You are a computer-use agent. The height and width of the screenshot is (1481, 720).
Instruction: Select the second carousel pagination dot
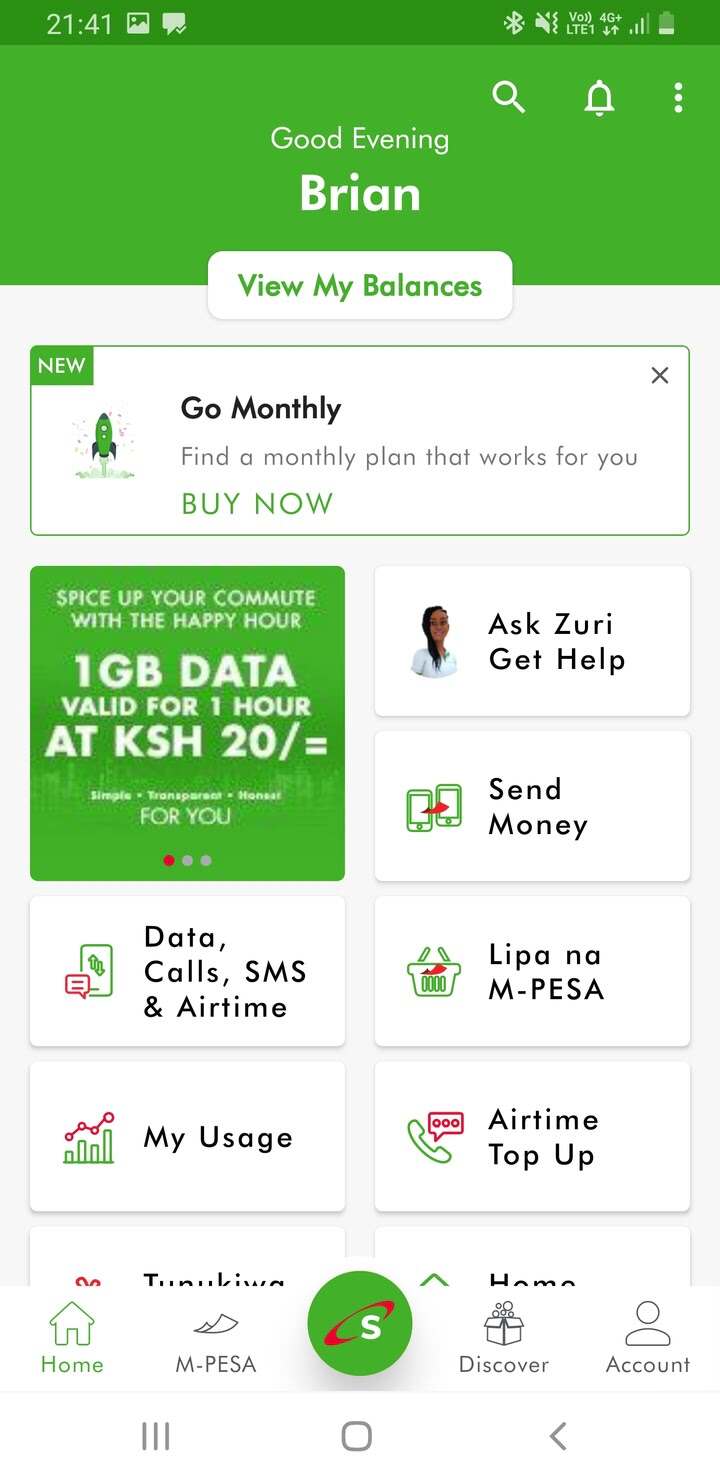point(187,860)
